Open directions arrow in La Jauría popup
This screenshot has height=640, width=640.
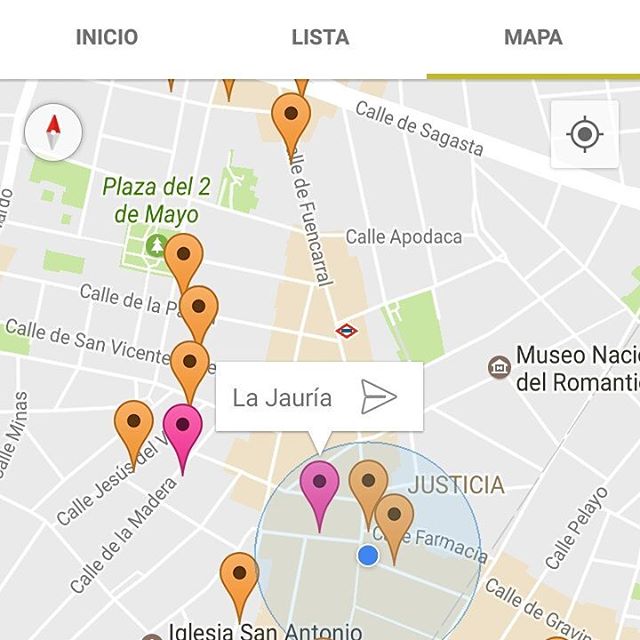click(379, 397)
